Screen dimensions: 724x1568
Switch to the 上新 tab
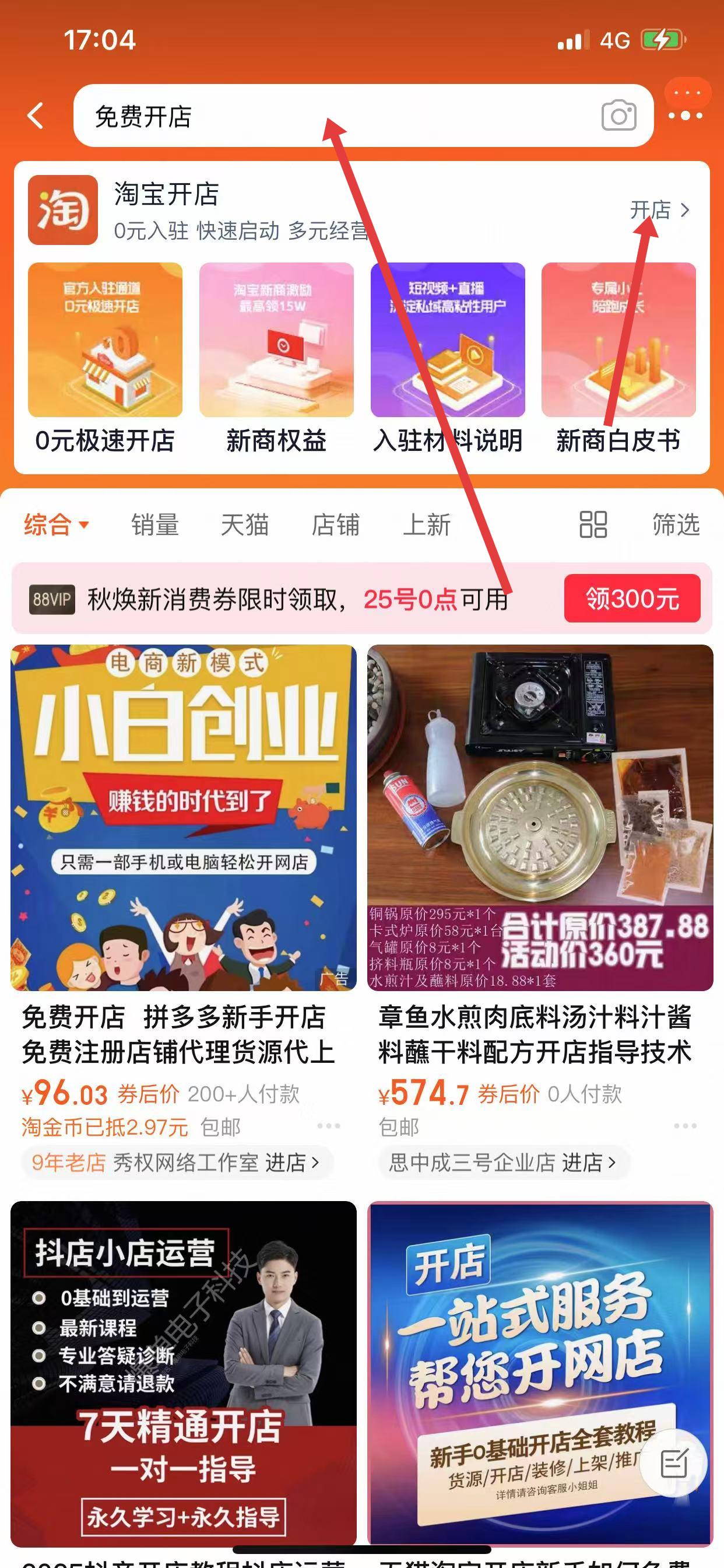point(427,524)
